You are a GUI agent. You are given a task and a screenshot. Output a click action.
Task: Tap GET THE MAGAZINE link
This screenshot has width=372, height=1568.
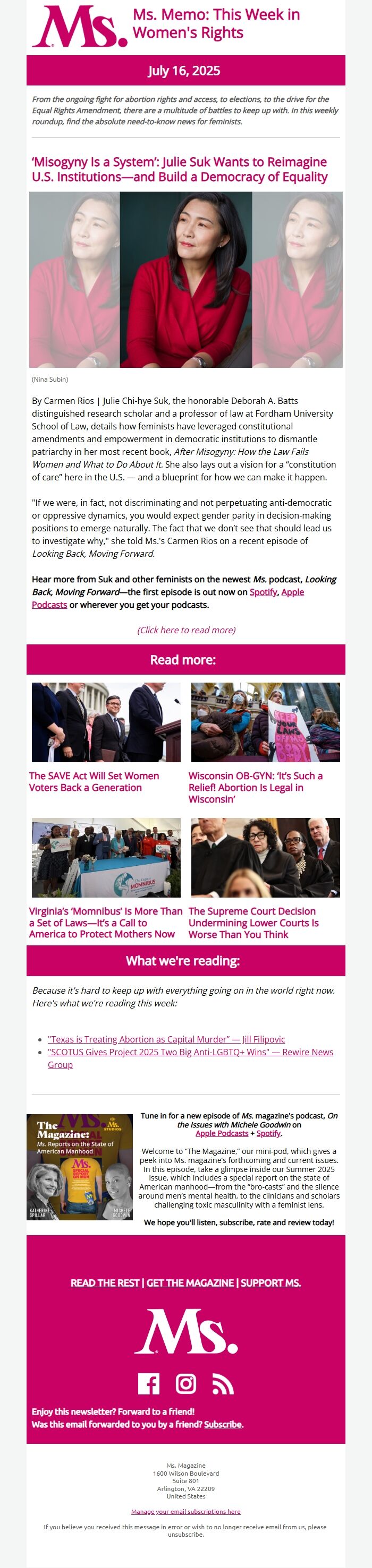[x=190, y=1282]
